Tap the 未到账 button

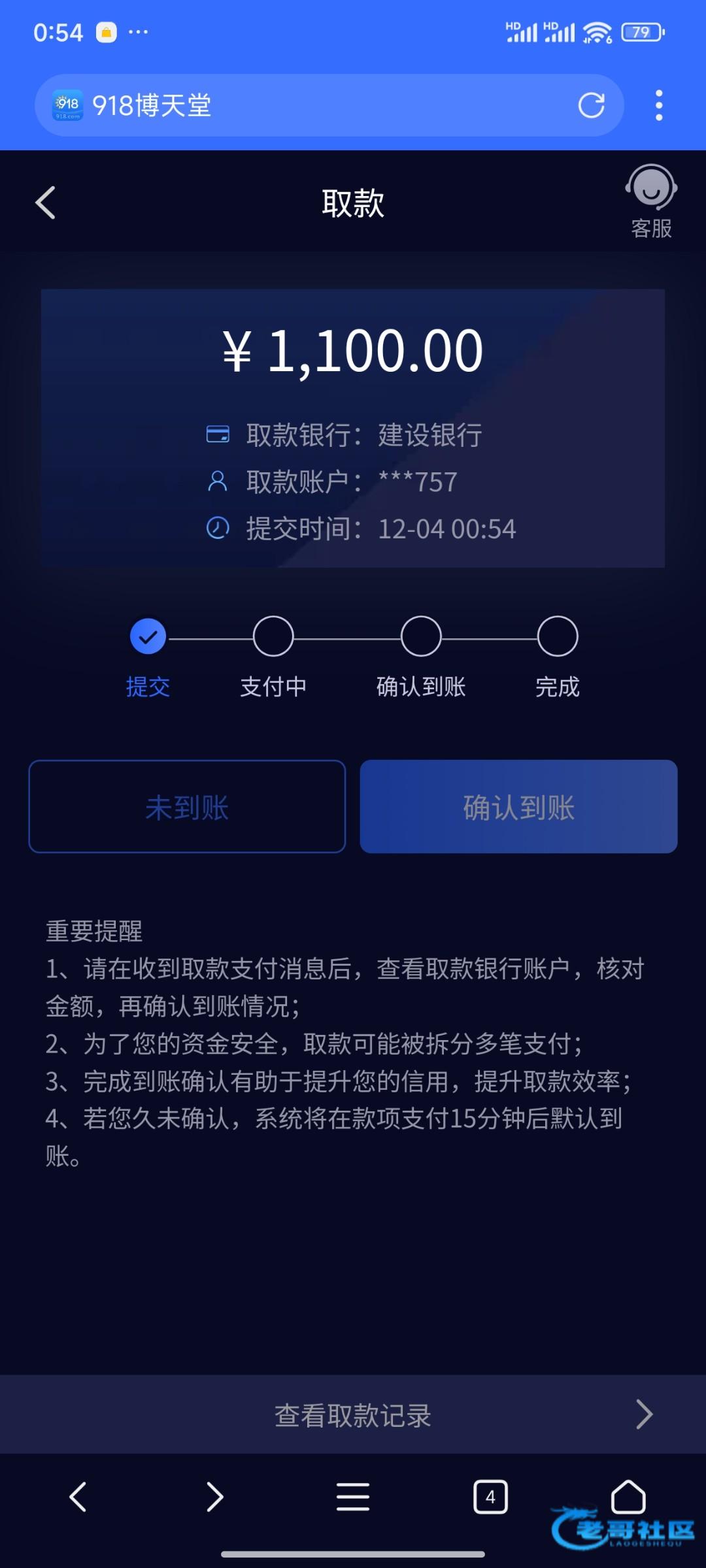[187, 806]
